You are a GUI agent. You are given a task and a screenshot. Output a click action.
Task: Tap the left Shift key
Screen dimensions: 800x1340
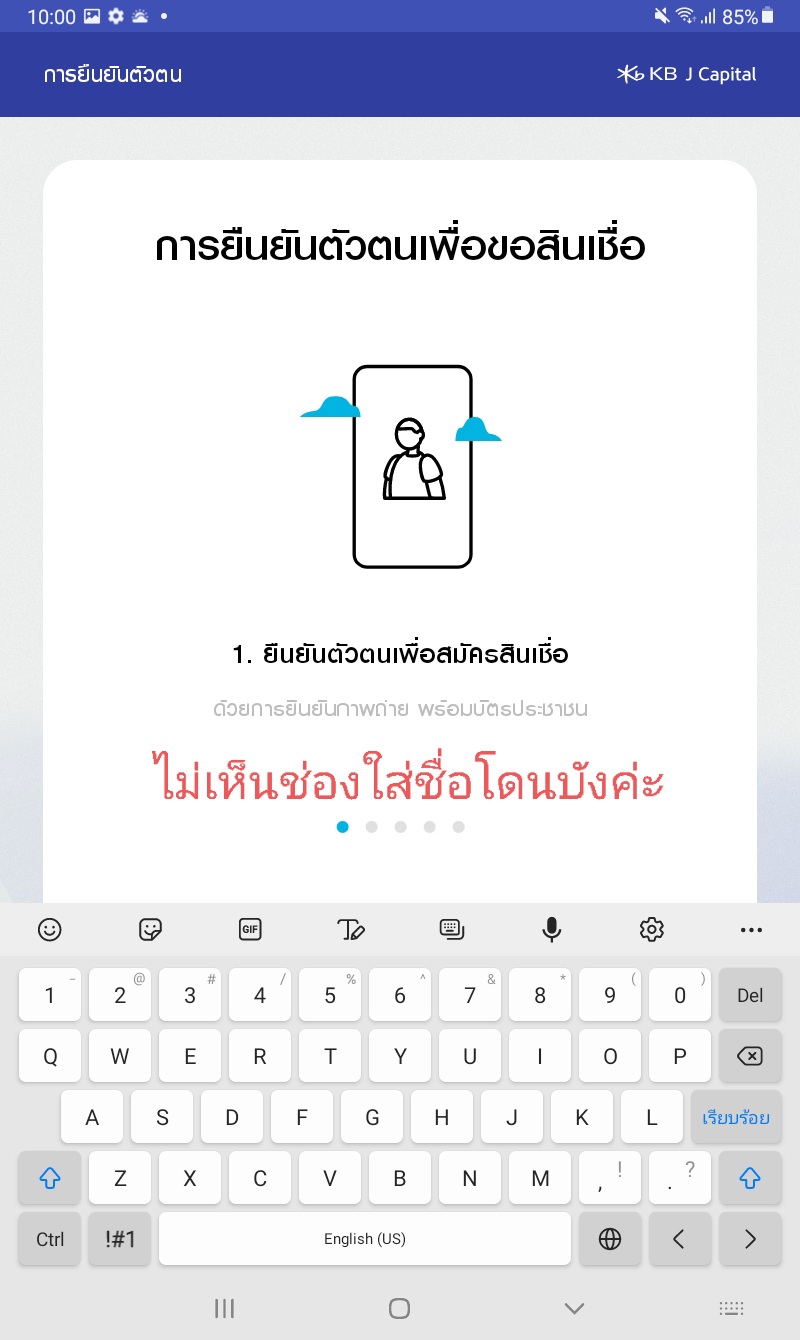coord(50,1178)
